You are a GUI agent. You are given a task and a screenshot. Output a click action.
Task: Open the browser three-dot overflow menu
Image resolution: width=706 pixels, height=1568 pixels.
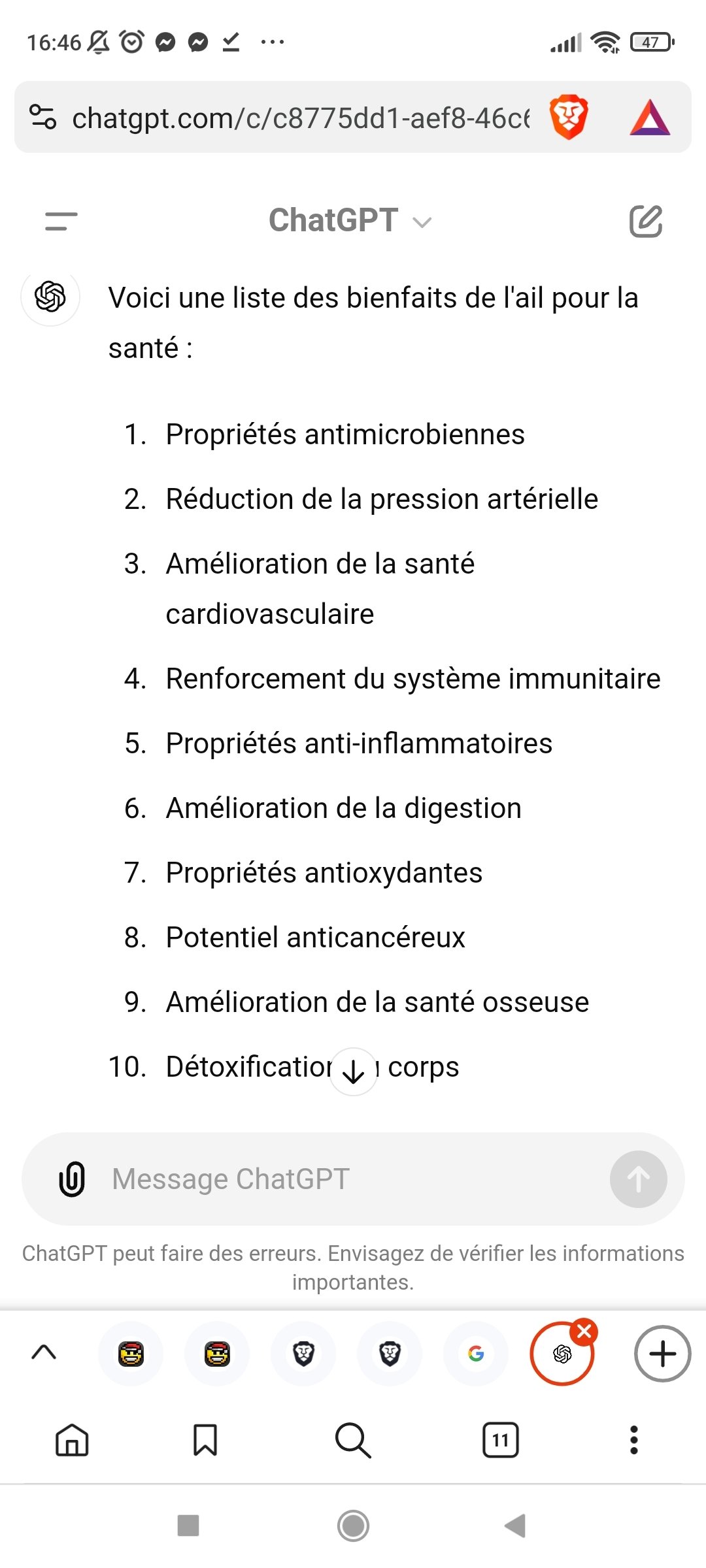[x=633, y=1440]
